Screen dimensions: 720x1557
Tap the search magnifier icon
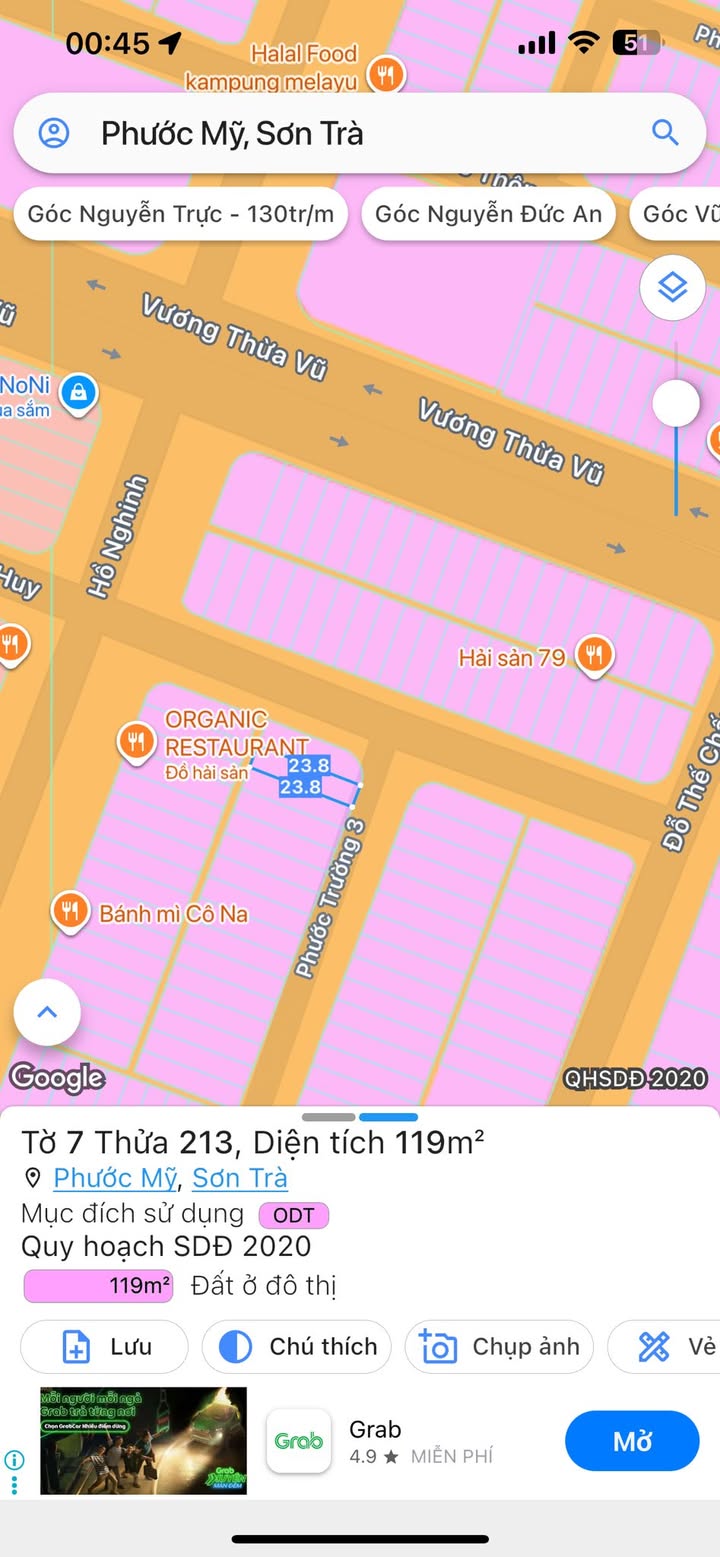coord(665,132)
